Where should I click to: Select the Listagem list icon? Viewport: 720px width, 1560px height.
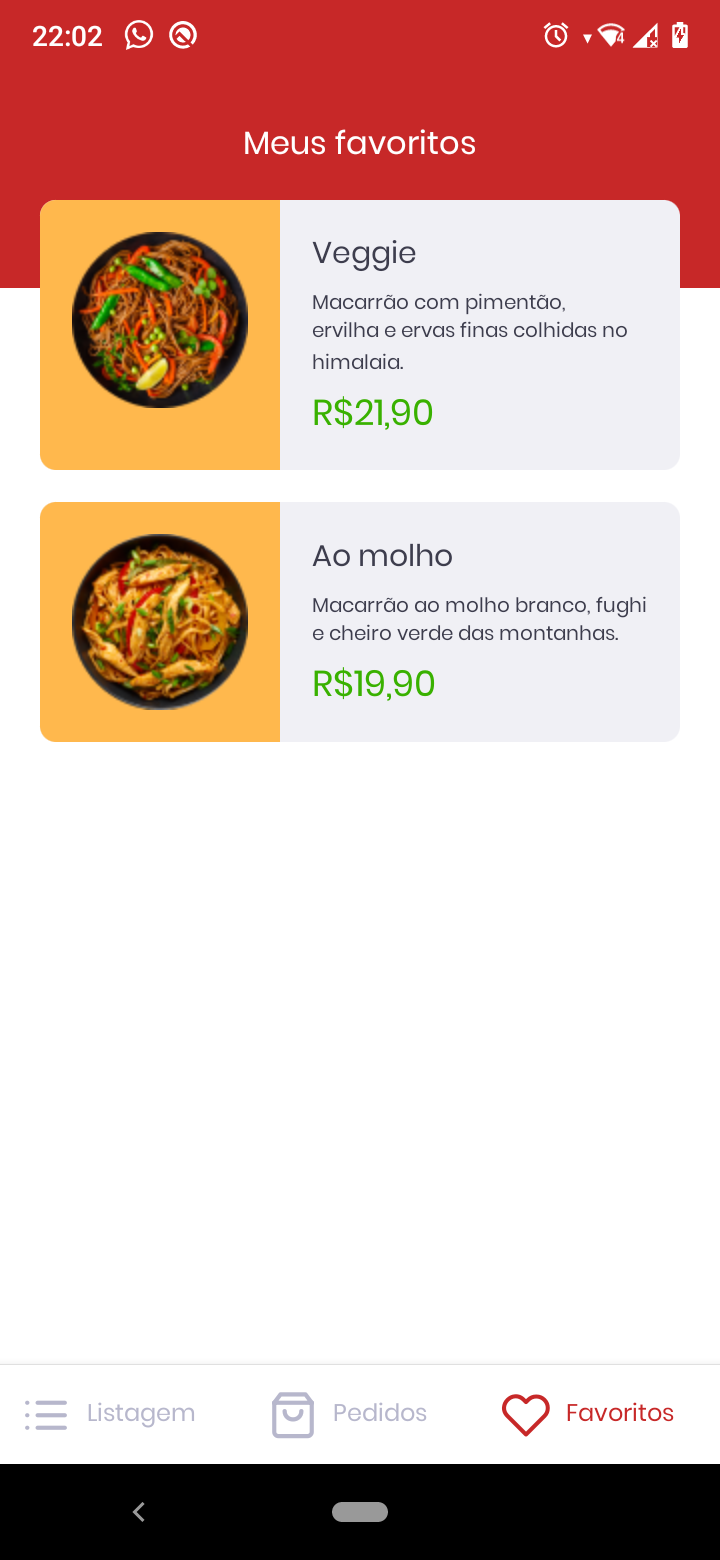coord(45,1414)
